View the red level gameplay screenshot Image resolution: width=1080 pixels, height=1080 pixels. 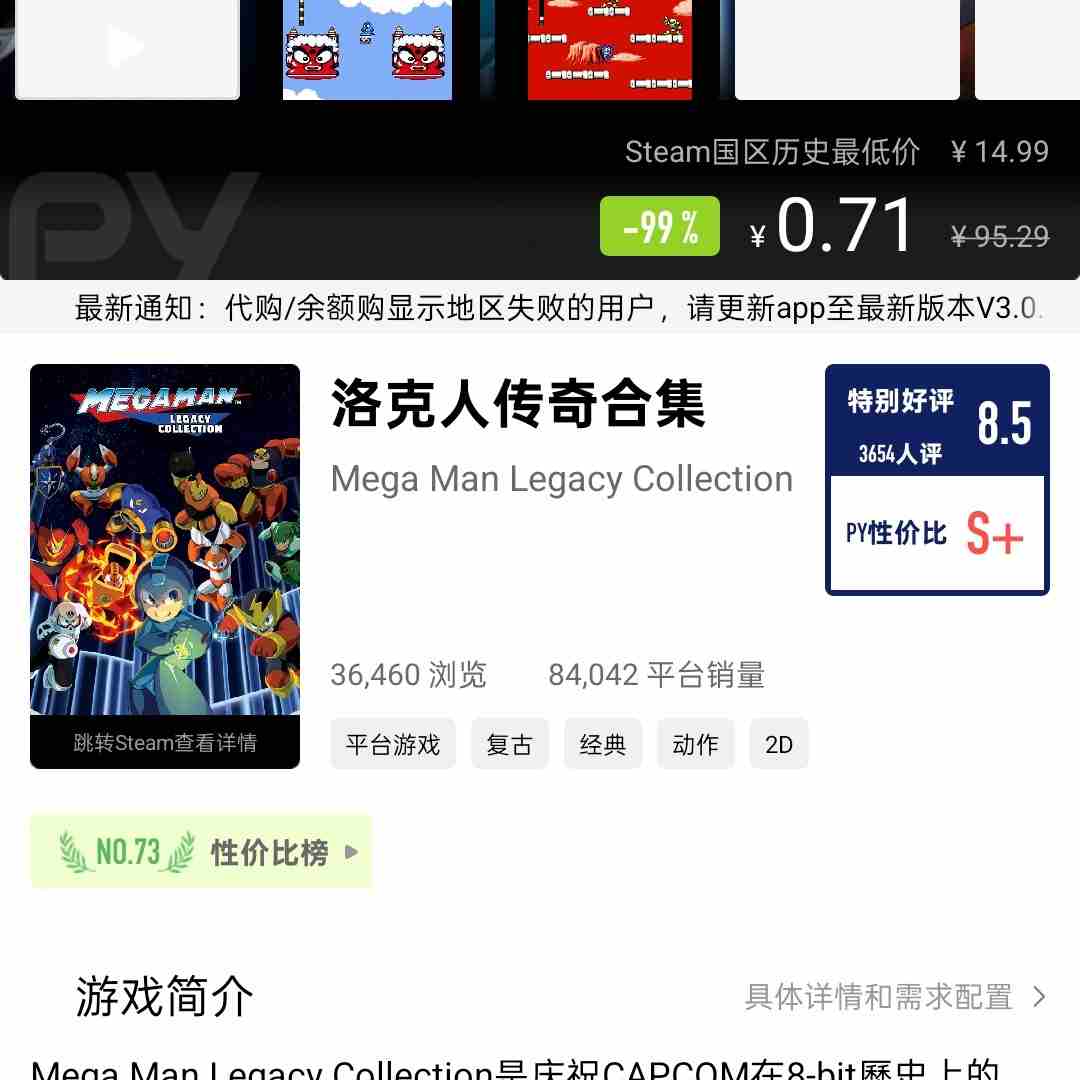coord(609,50)
